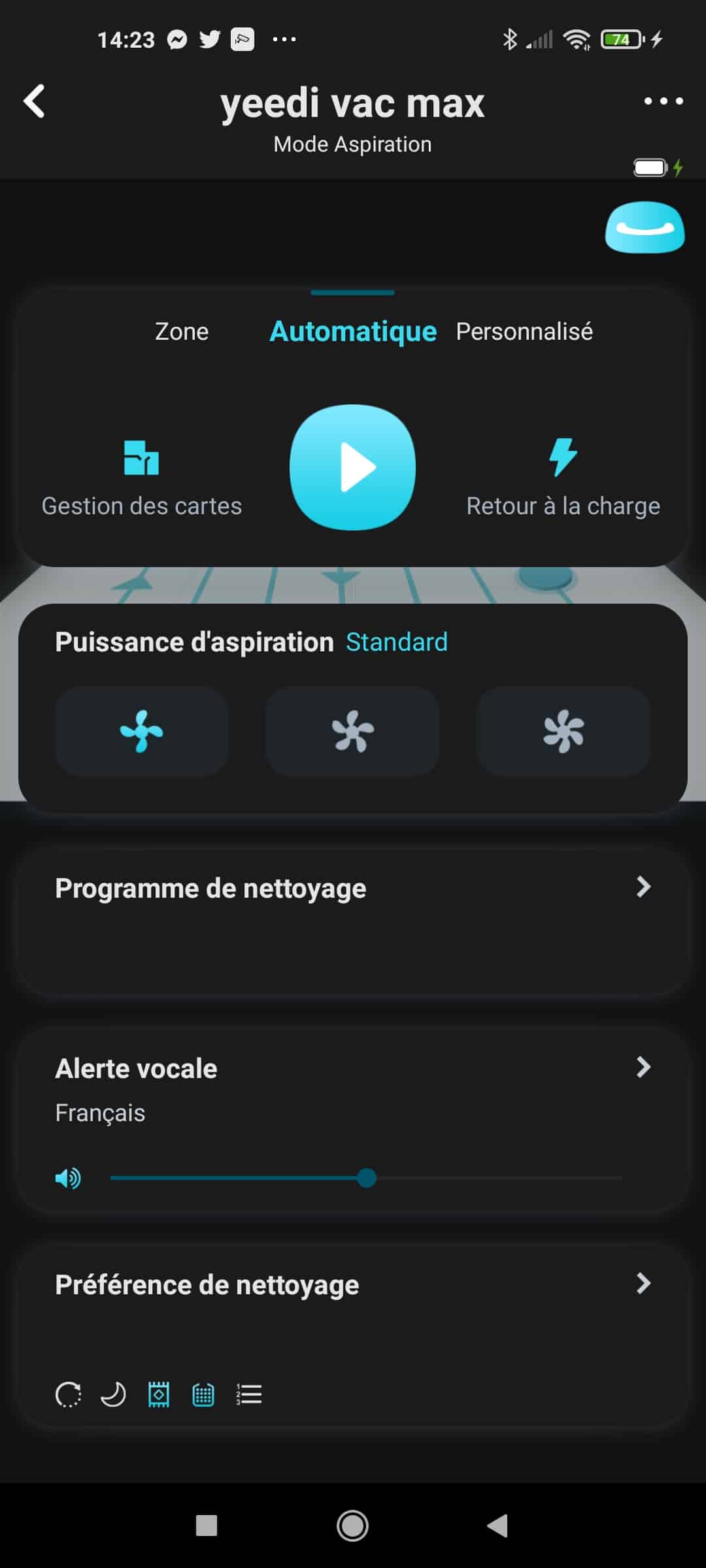706x1568 pixels.
Task: Tap the system home button
Action: coord(352,1526)
